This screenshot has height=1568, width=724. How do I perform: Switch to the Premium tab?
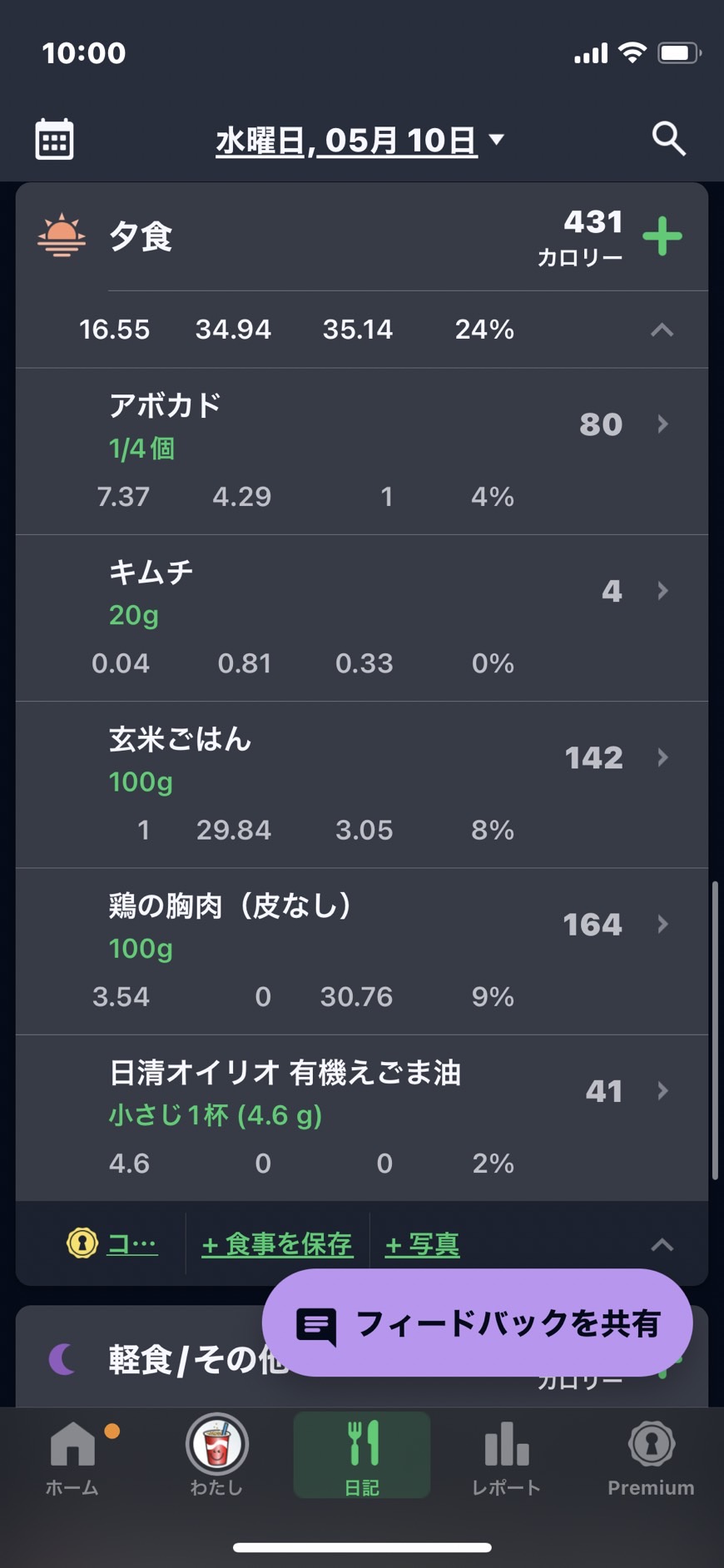[651, 1457]
